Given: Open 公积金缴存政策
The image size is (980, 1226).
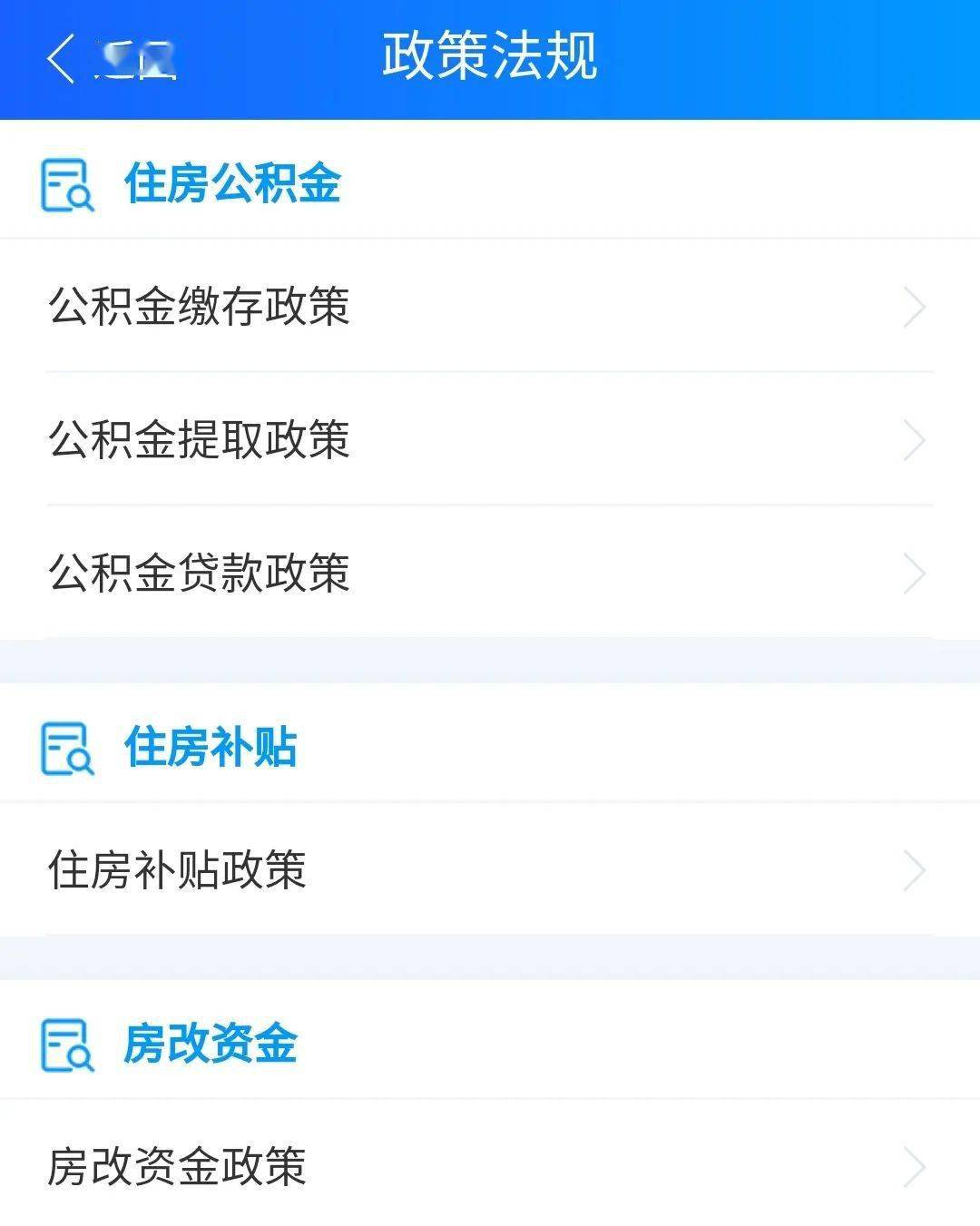Looking at the screenshot, I should point(488,307).
